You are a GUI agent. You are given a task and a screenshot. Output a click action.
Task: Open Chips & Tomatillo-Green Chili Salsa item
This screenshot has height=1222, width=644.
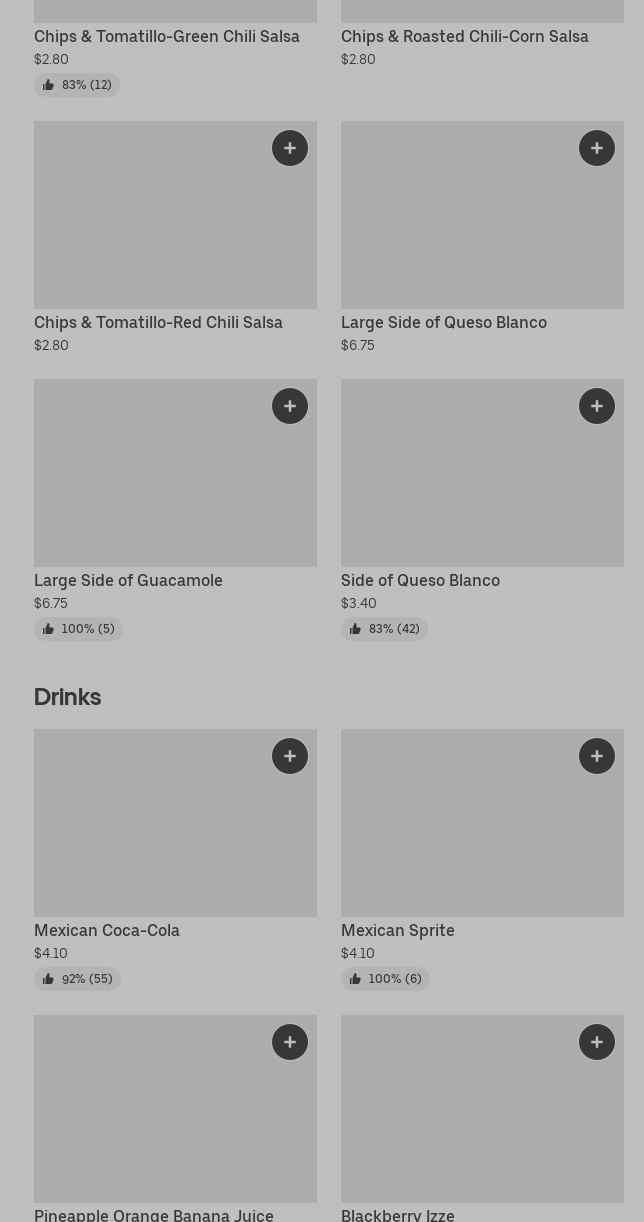tap(166, 37)
